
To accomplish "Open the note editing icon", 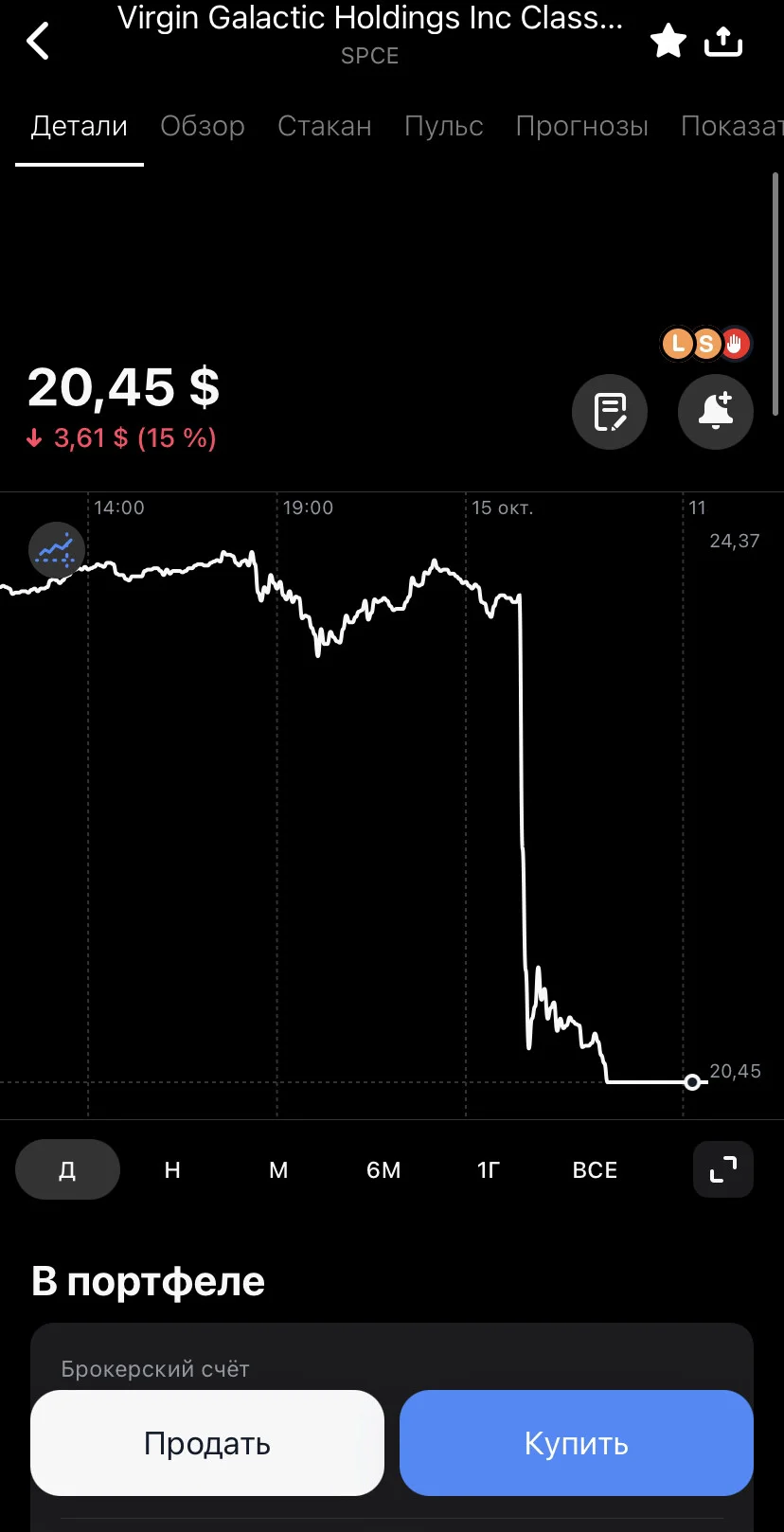I will 610,412.
